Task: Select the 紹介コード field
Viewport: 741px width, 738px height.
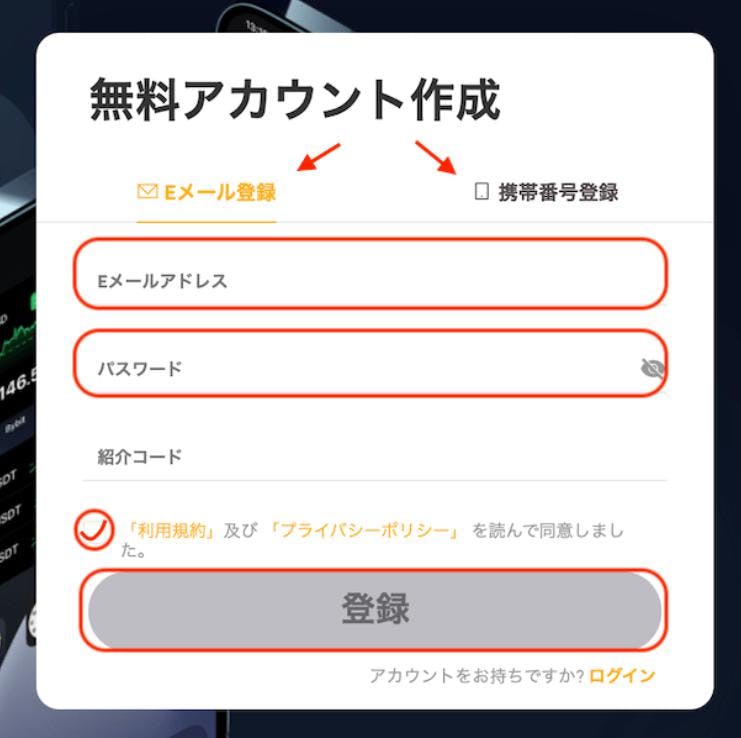Action: tap(370, 457)
